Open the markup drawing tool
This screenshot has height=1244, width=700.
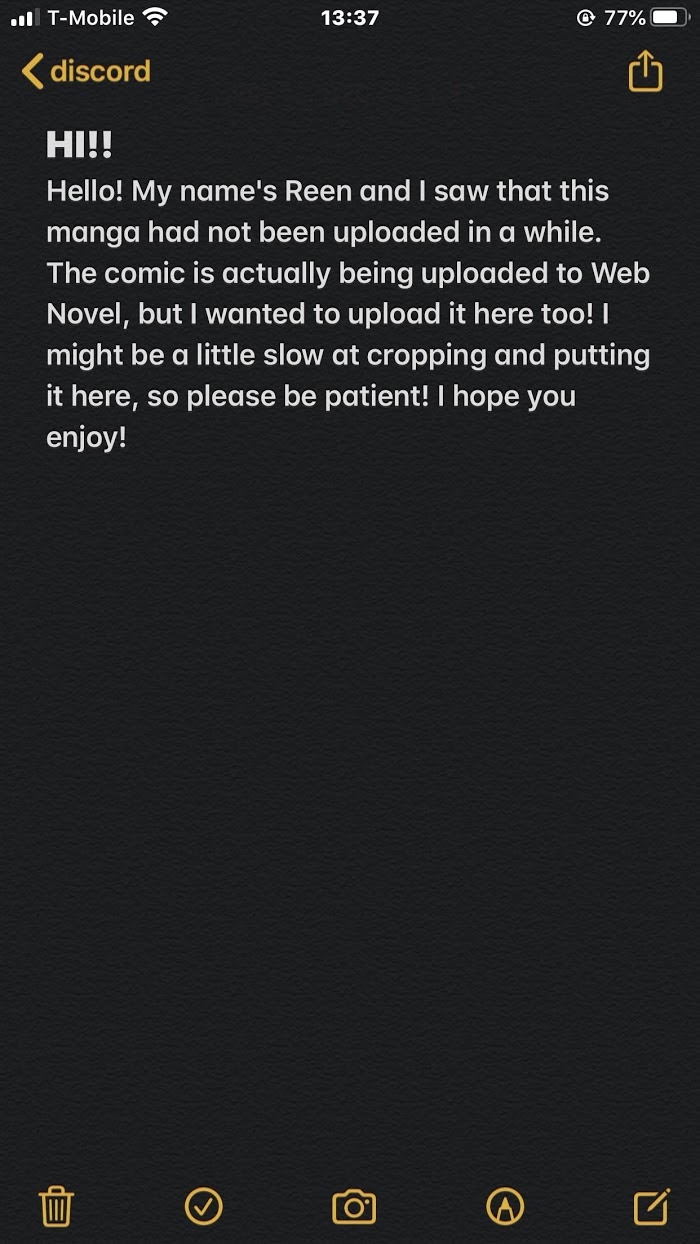click(505, 1207)
